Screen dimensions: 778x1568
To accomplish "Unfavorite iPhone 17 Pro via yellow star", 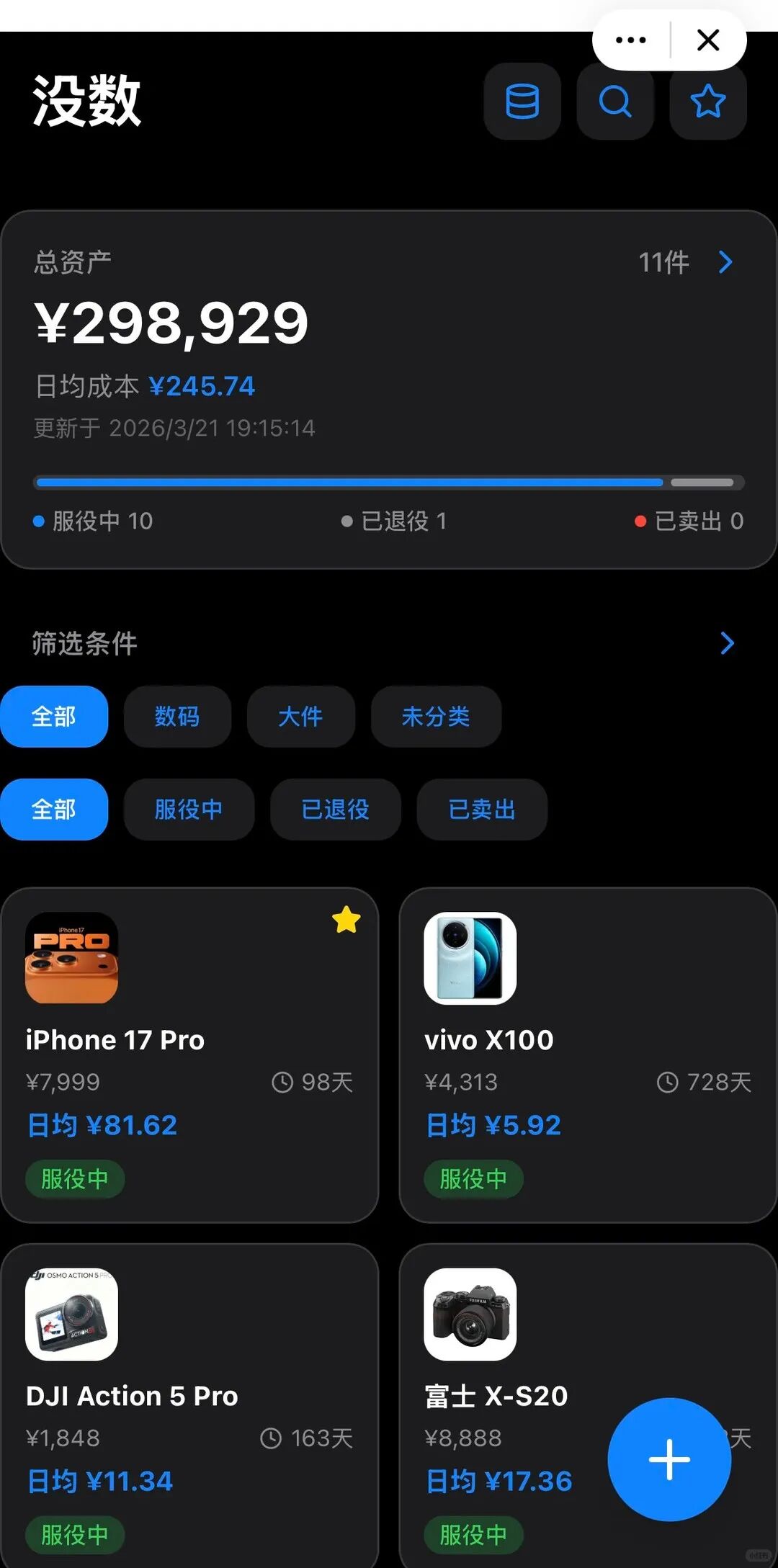I will tap(346, 920).
